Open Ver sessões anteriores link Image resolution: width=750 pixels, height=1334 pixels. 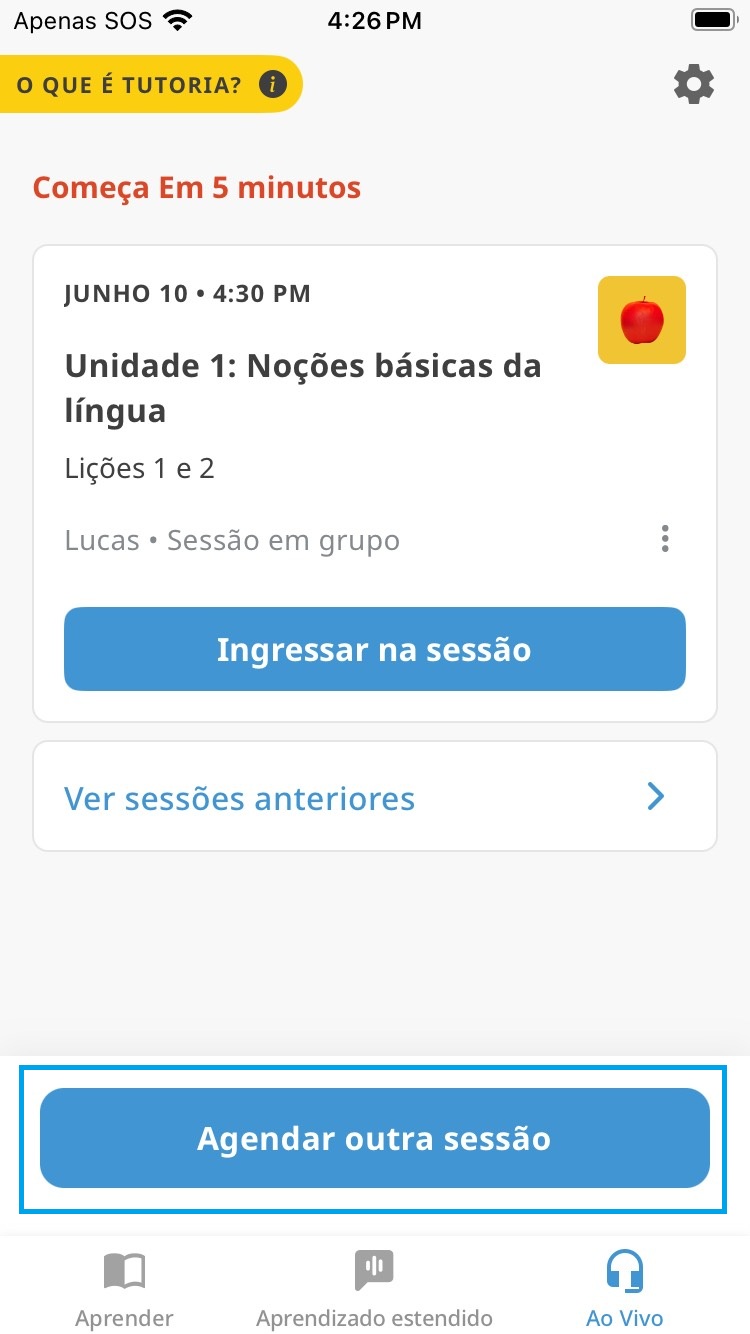coord(238,798)
